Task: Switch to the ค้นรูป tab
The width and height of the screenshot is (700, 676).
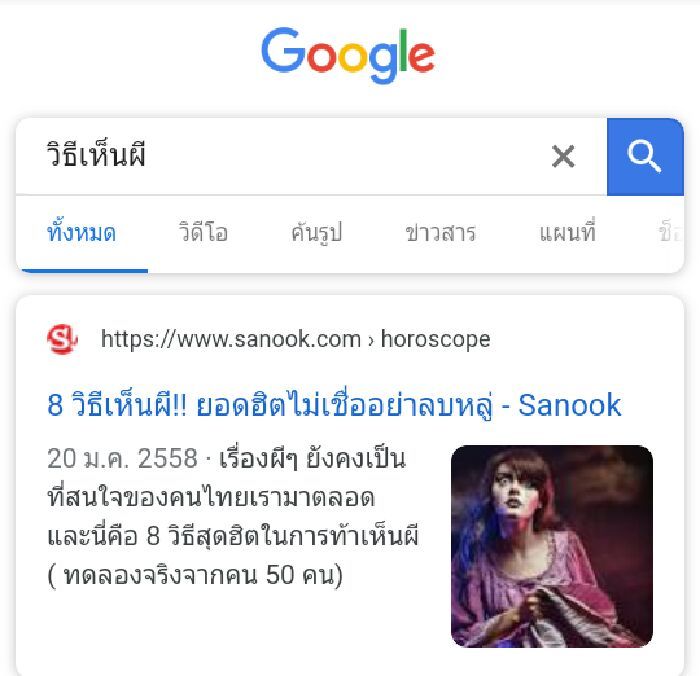Action: point(316,234)
